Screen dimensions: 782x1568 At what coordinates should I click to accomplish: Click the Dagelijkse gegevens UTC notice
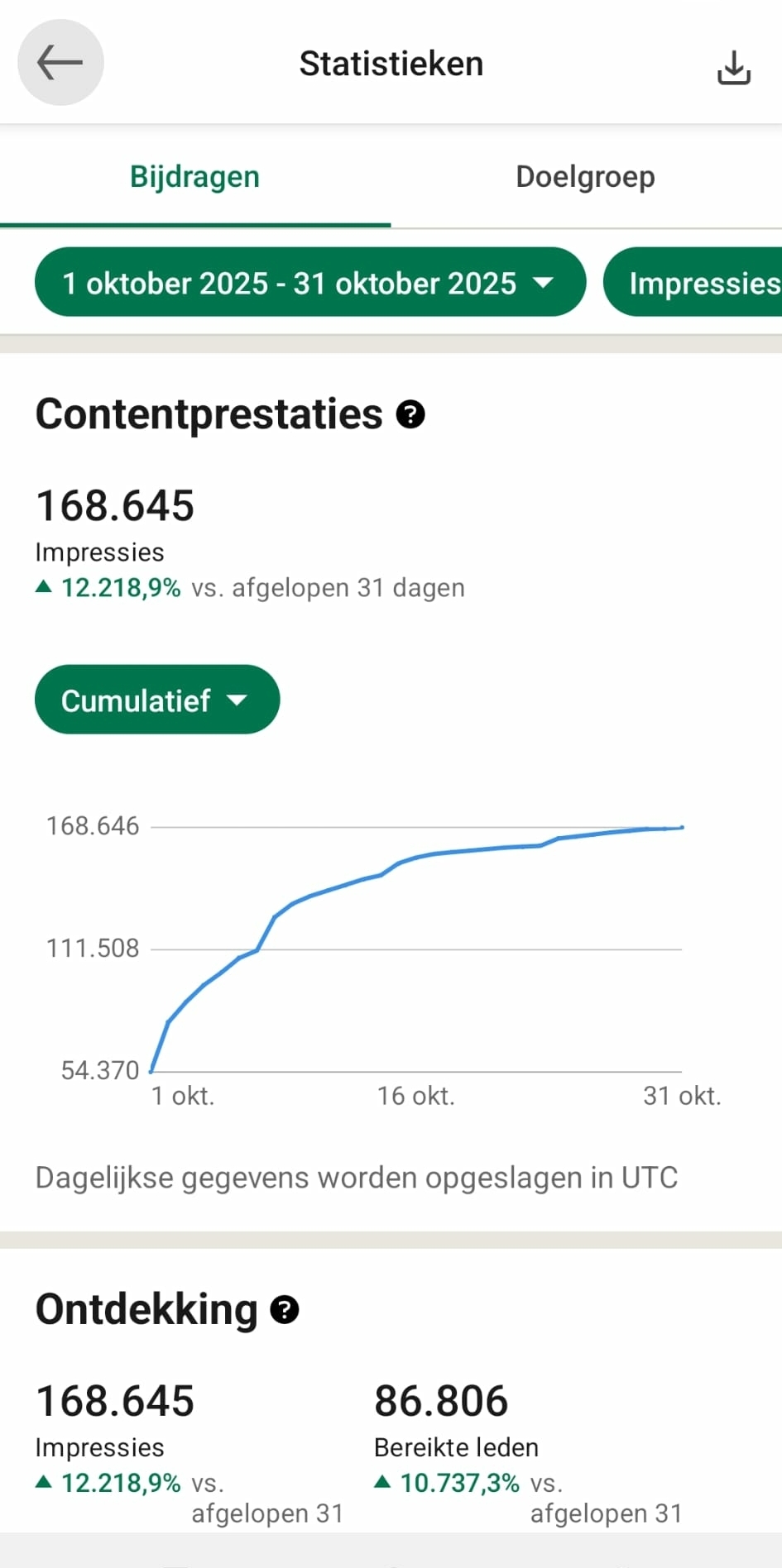click(x=356, y=1178)
